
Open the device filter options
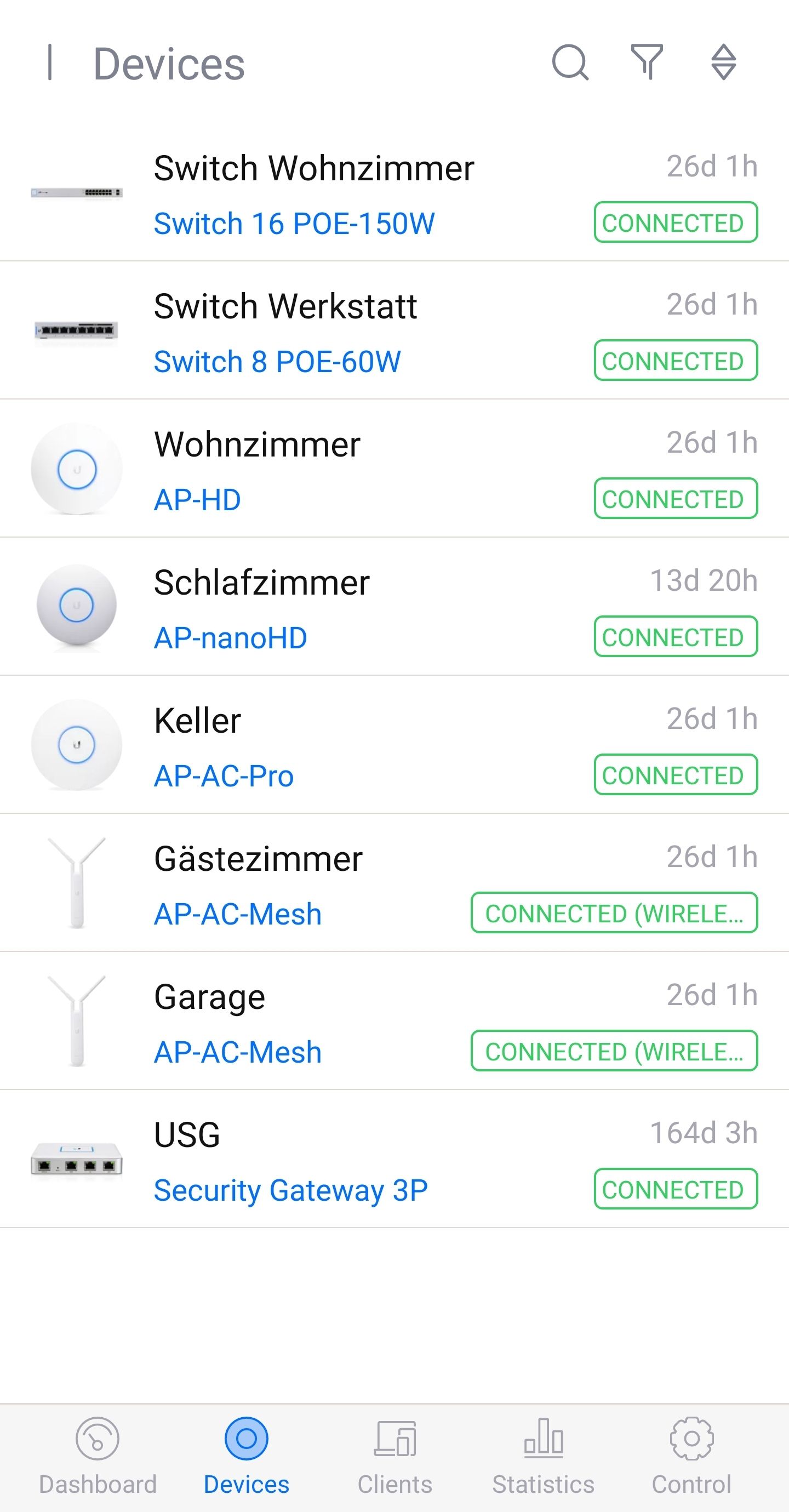click(x=647, y=61)
